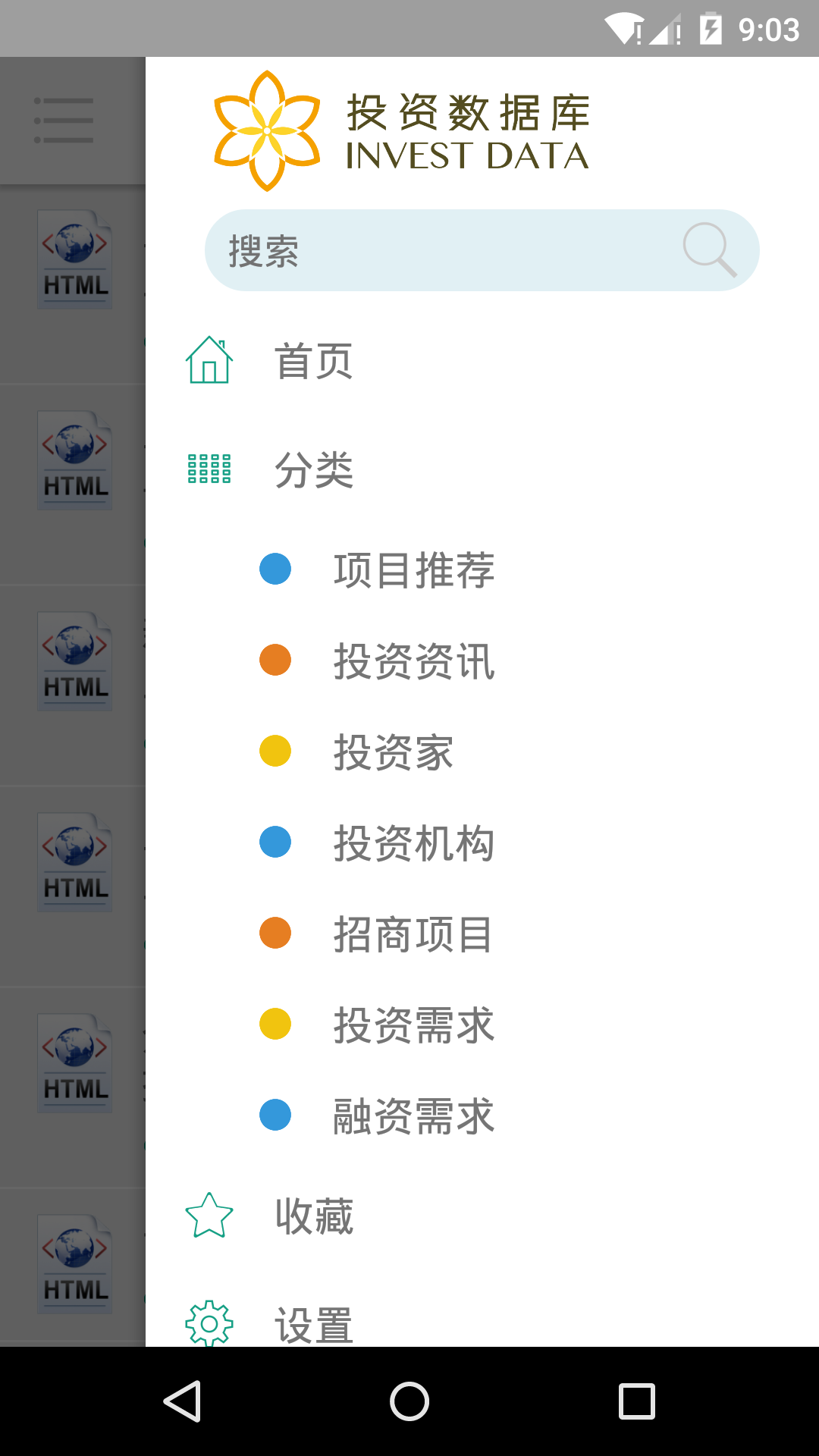The height and width of the screenshot is (1456, 819).
Task: Tap the Invest Data flower logo
Action: [x=267, y=129]
